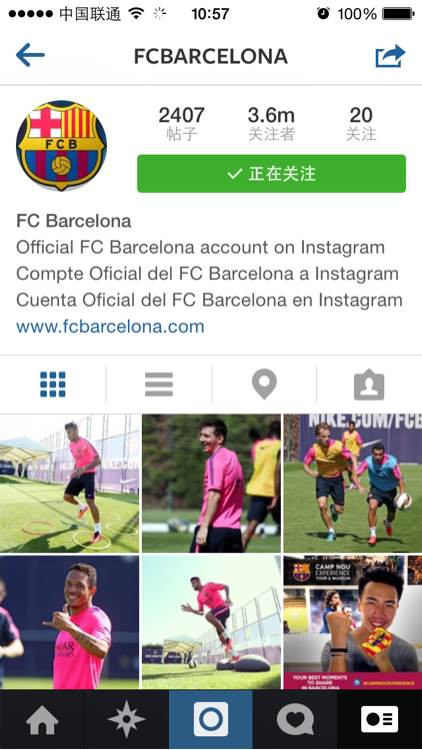Image resolution: width=422 pixels, height=750 pixels.
Task: Open photo of player balancing on half ball
Action: pos(211,622)
